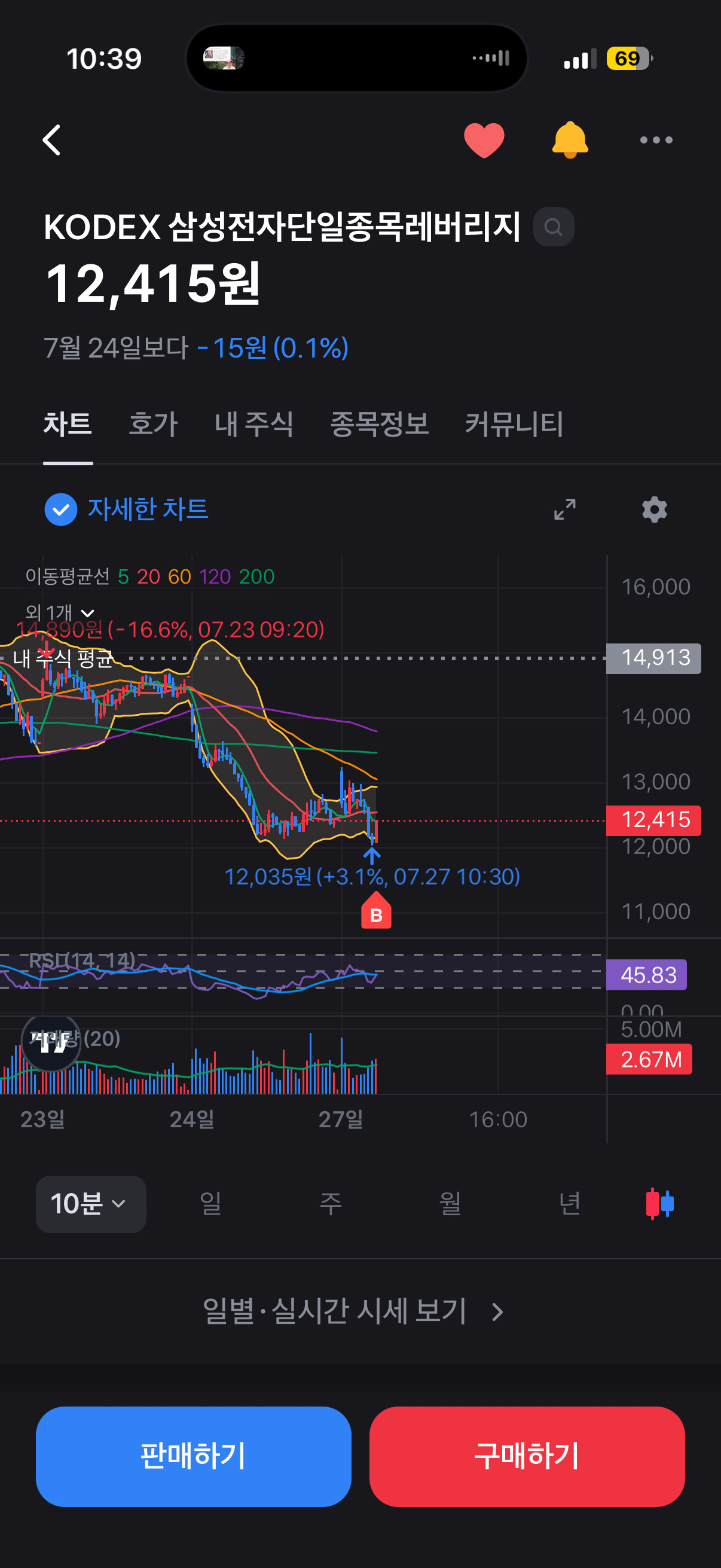Open 일별·실시간 시세 보기
The width and height of the screenshot is (721, 1568).
[353, 1311]
